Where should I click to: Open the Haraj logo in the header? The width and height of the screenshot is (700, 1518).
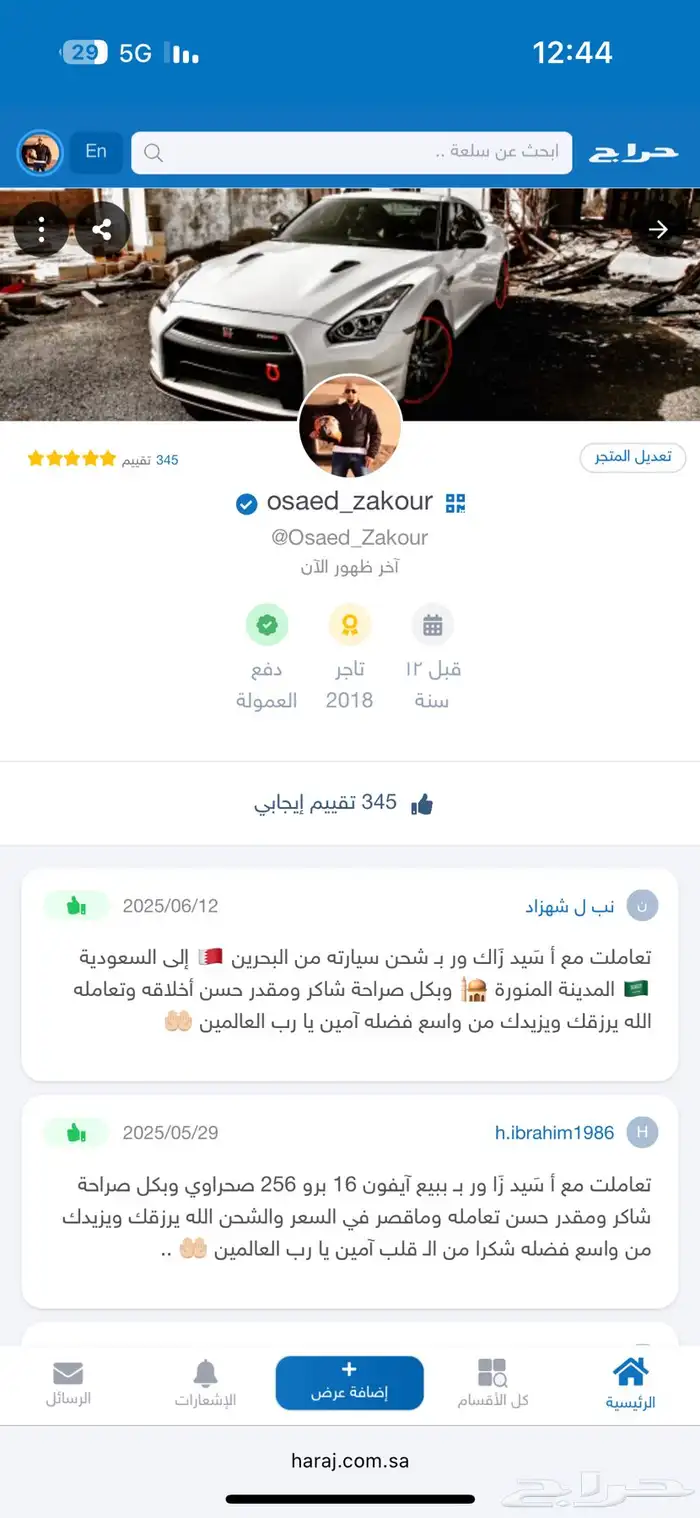[633, 153]
